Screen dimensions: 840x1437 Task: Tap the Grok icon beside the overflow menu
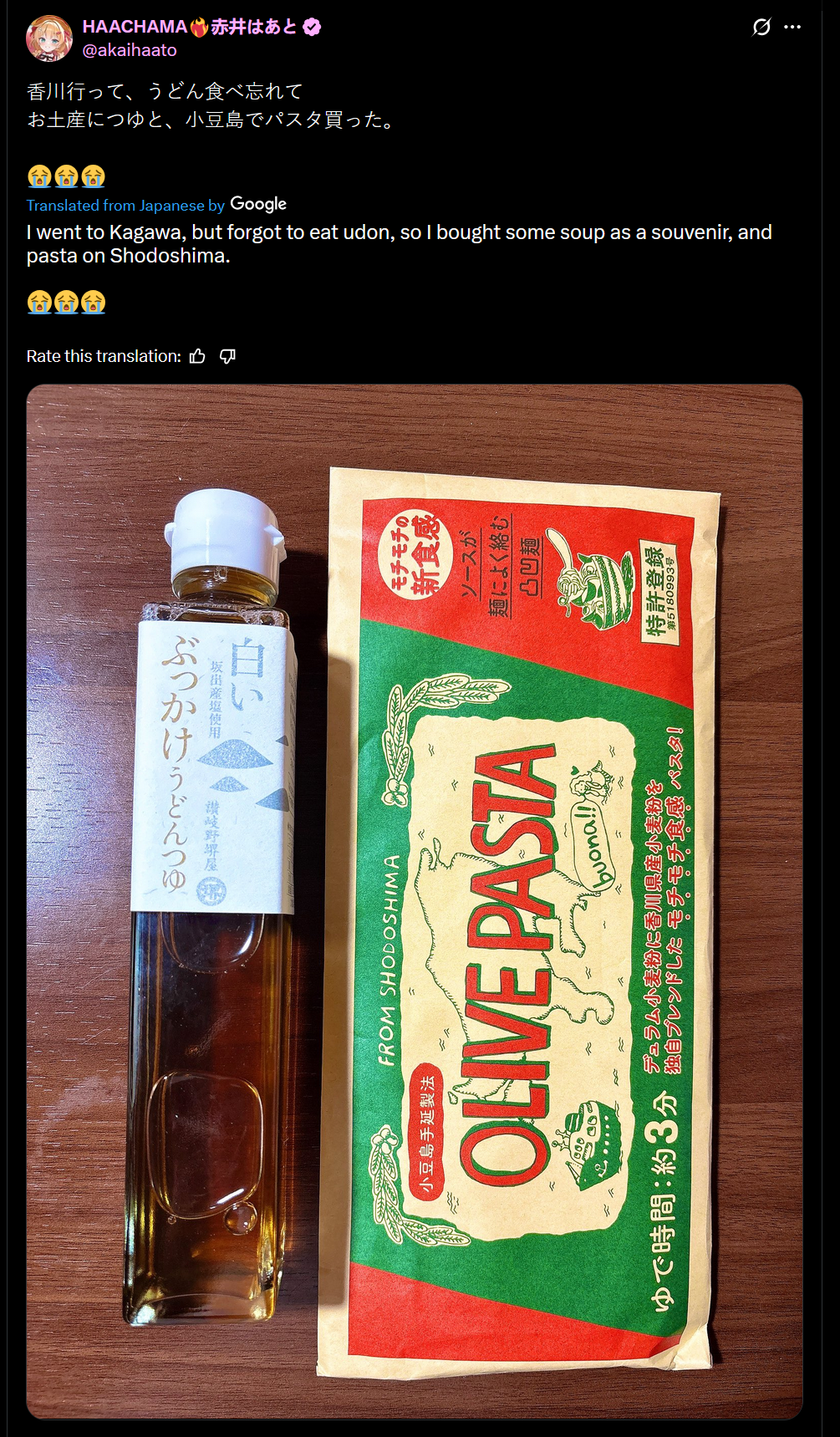tap(761, 27)
